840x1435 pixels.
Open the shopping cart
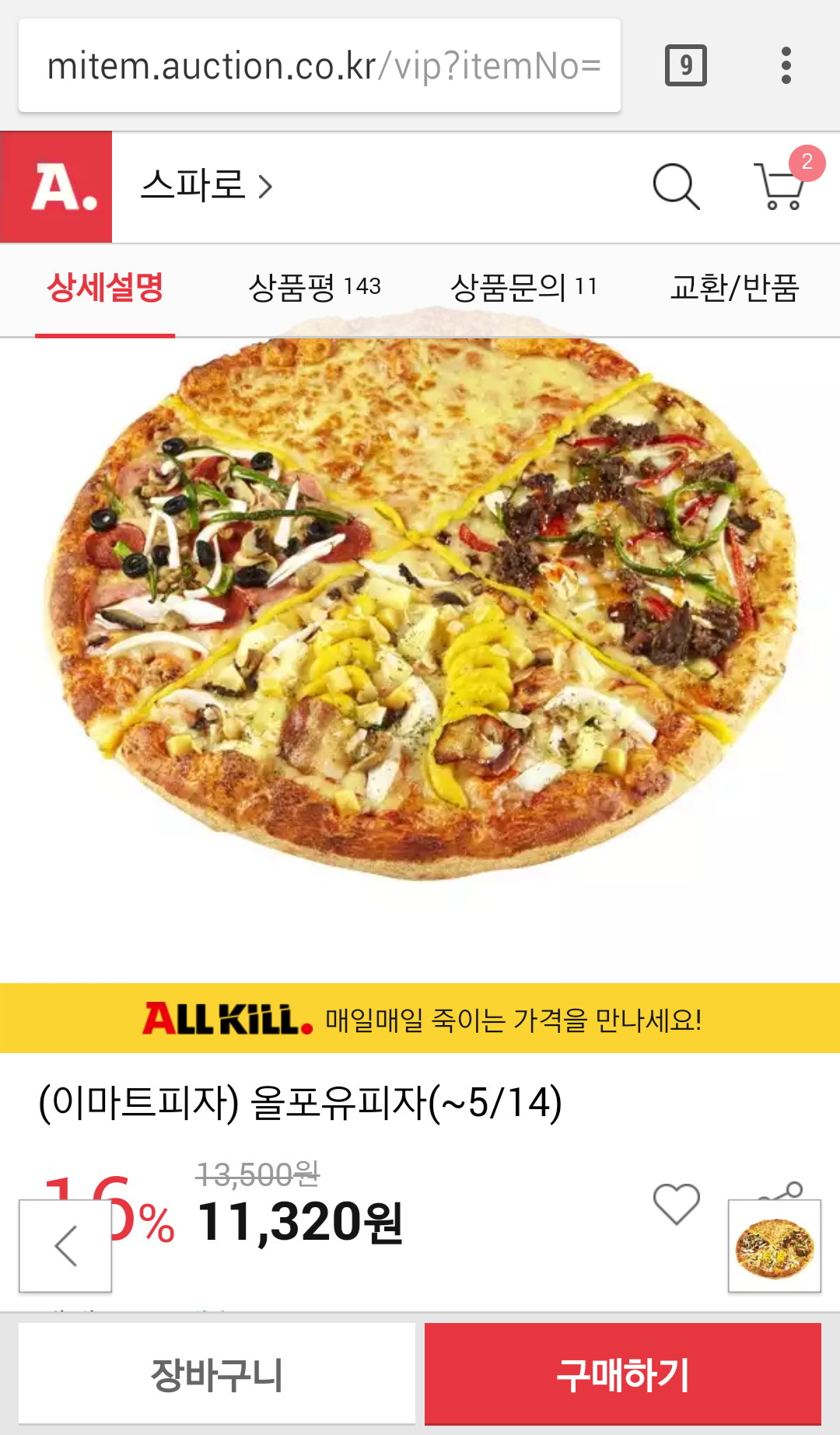pyautogui.click(x=780, y=187)
